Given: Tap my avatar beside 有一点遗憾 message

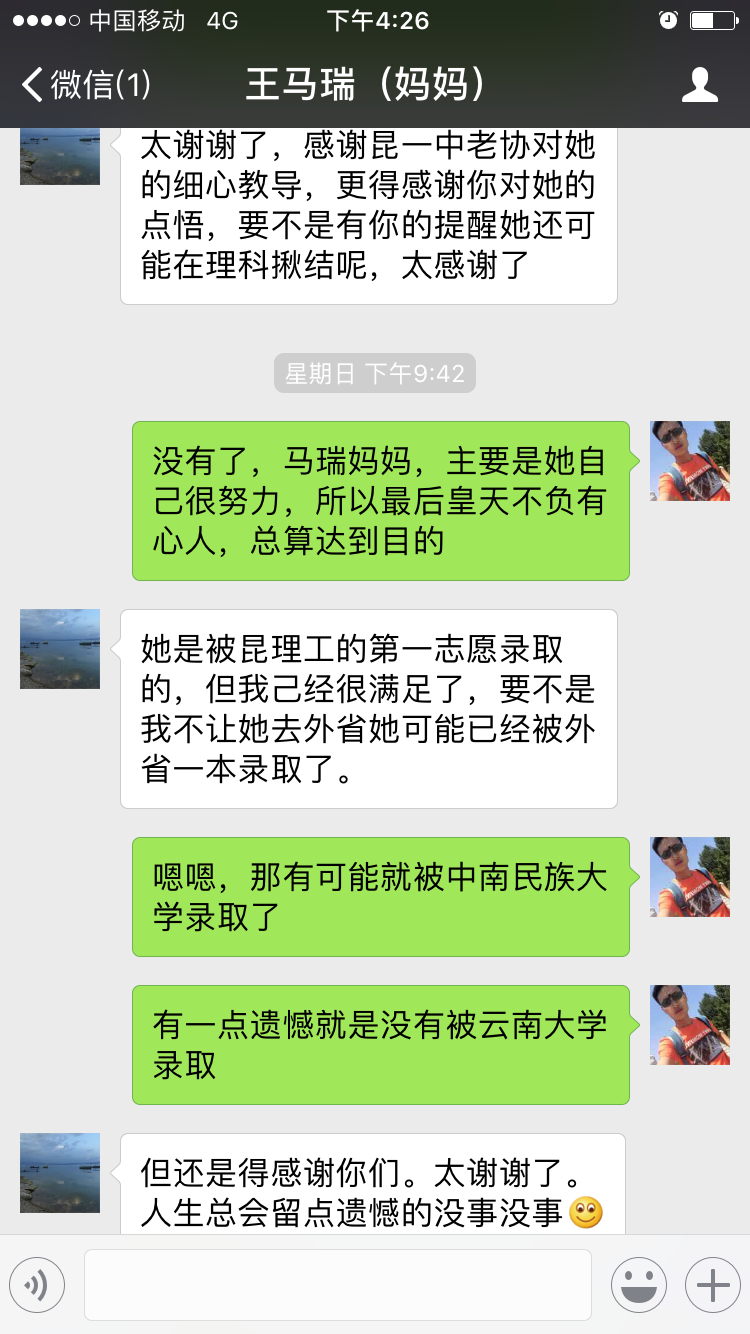Looking at the screenshot, I should click(690, 1025).
